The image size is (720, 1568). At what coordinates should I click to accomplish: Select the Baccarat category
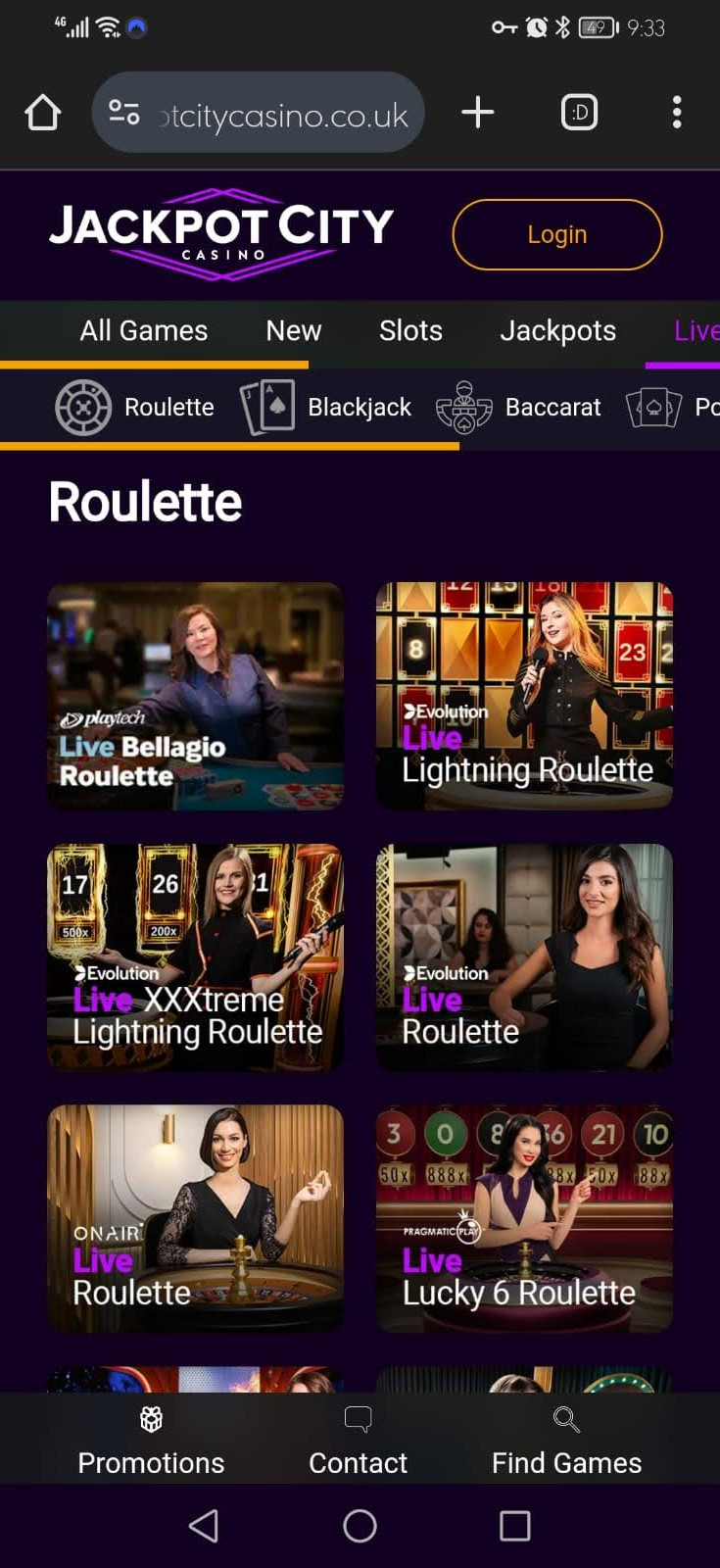pos(519,407)
